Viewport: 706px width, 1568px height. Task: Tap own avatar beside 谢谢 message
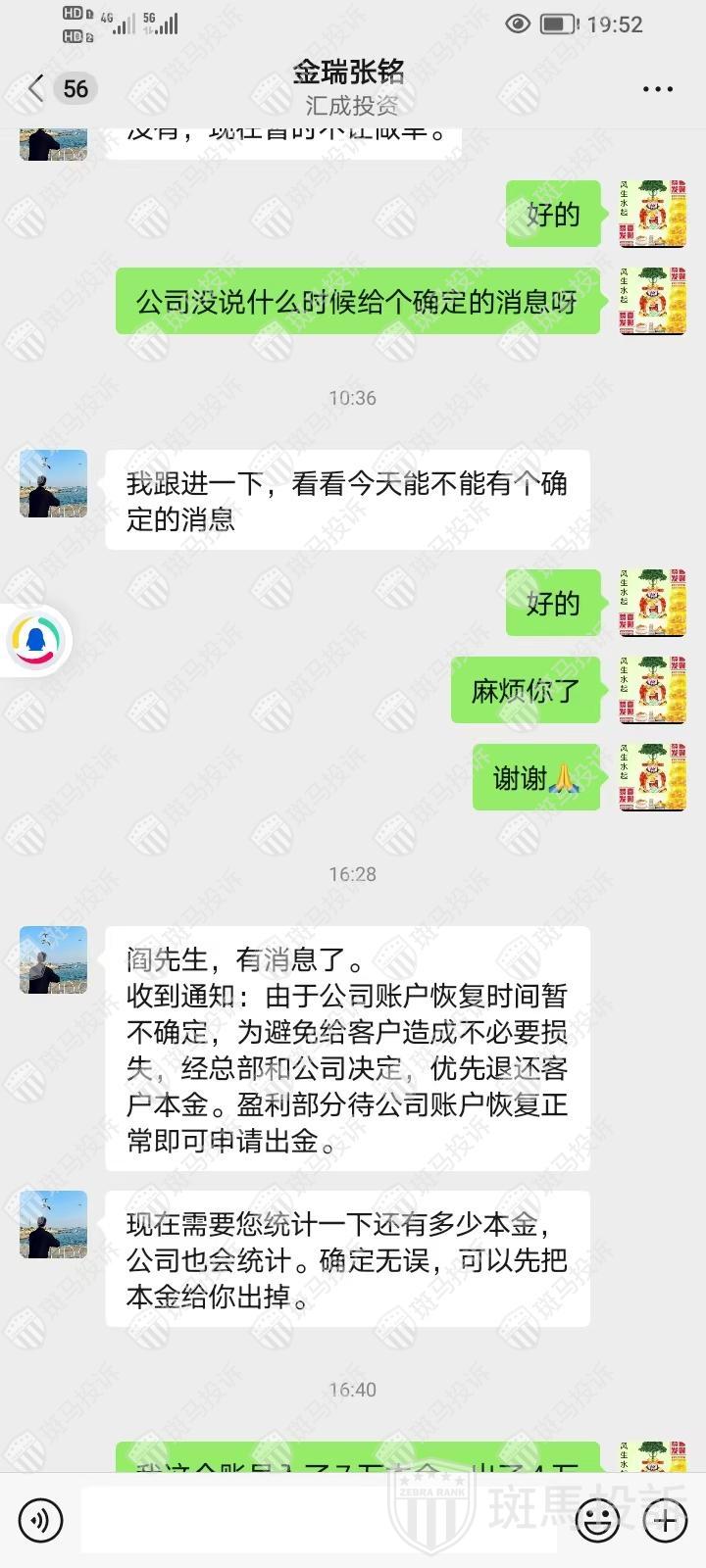click(x=652, y=777)
